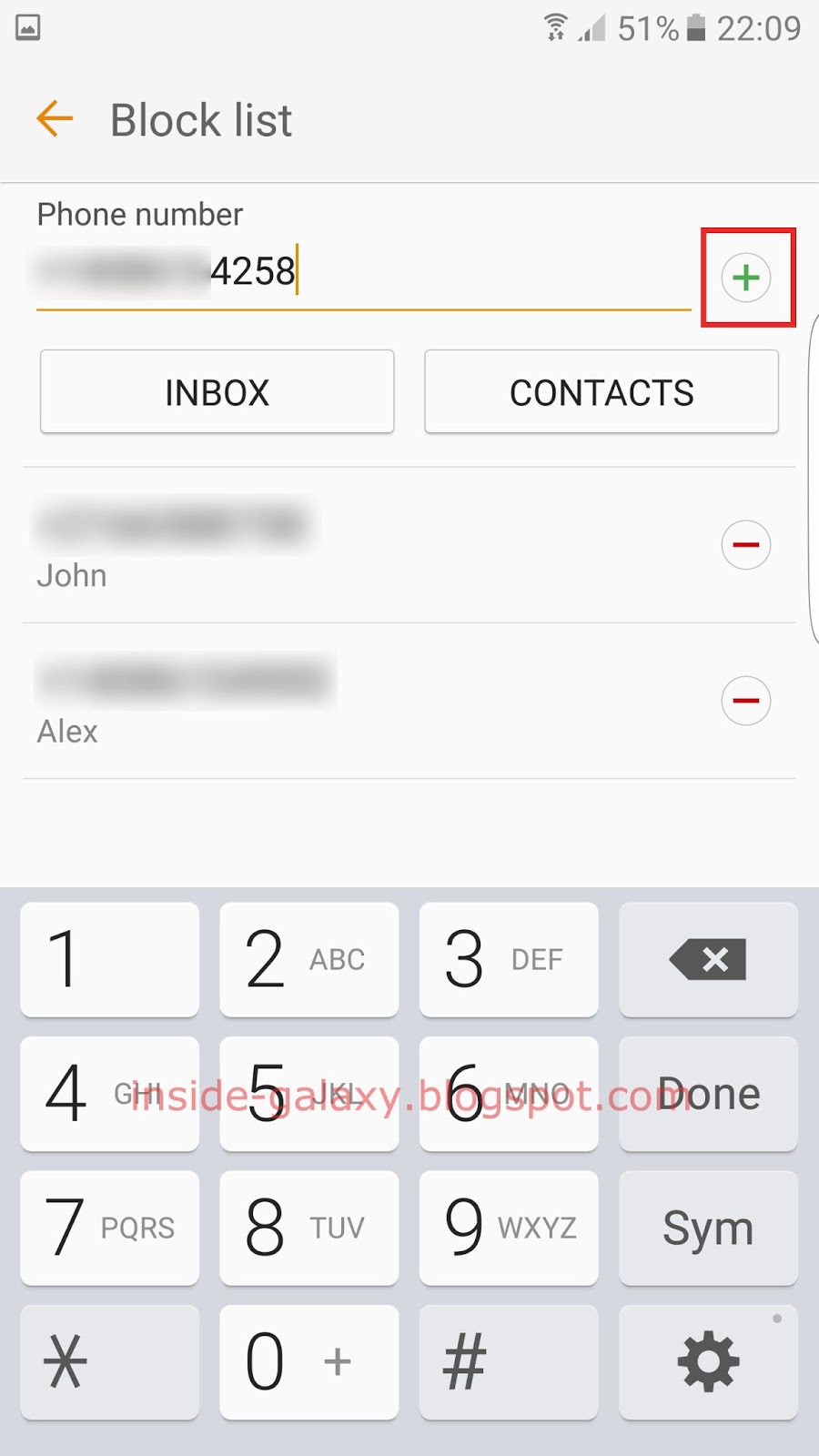Tap the asterisk key on the keypad
The image size is (819, 1456).
click(x=108, y=1362)
